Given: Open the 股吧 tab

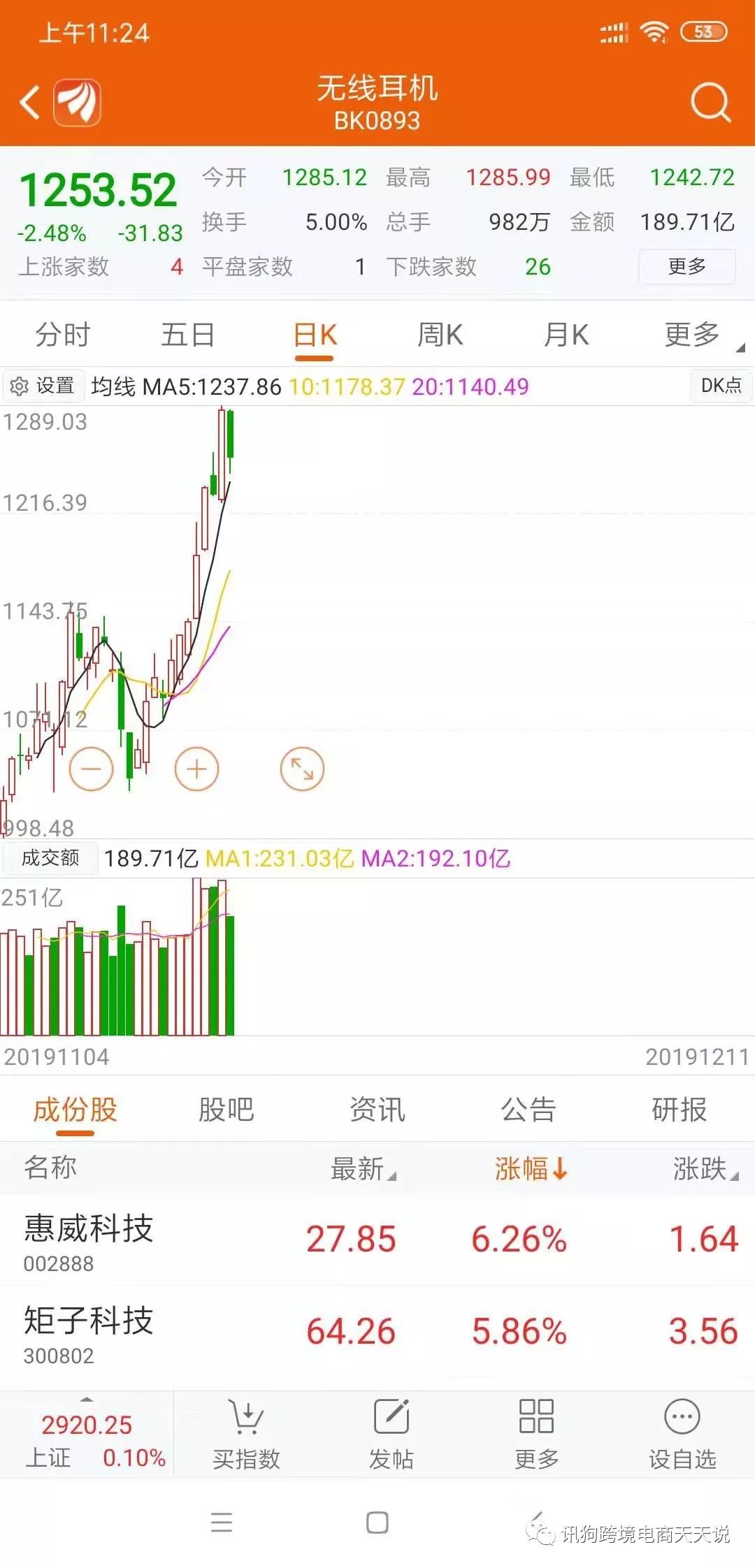Looking at the screenshot, I should (x=226, y=1110).
